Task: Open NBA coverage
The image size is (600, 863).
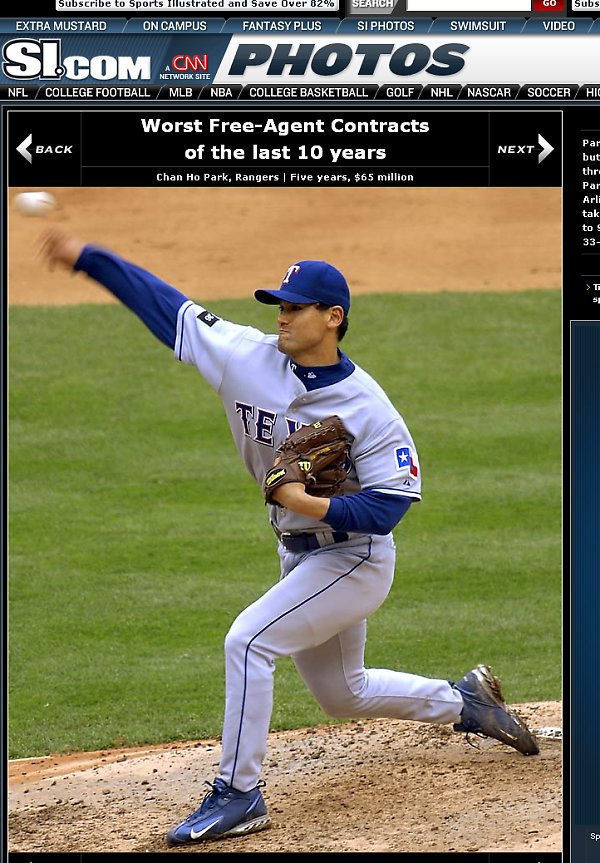Action: pos(221,92)
